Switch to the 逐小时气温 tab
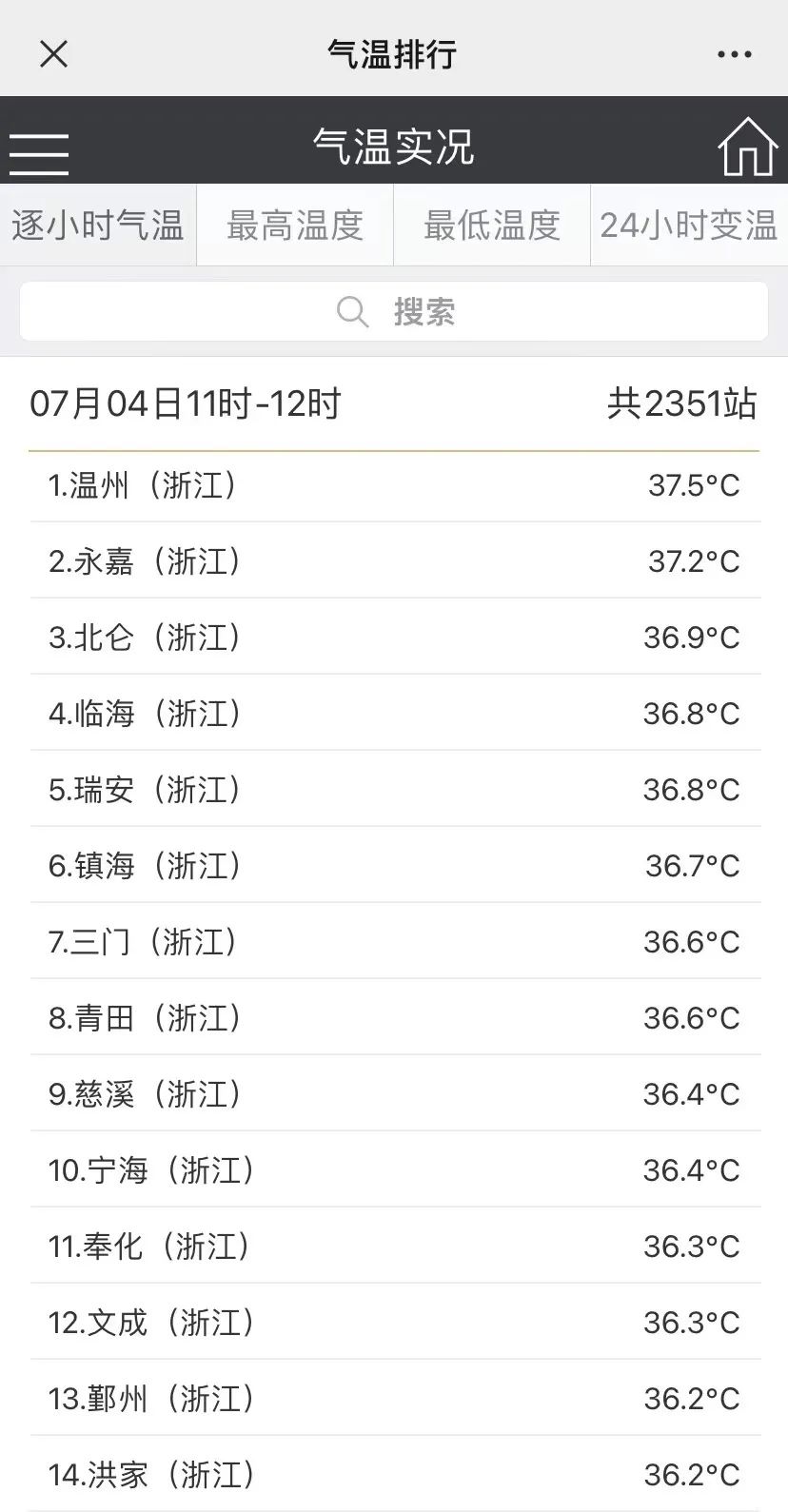 pyautogui.click(x=98, y=225)
